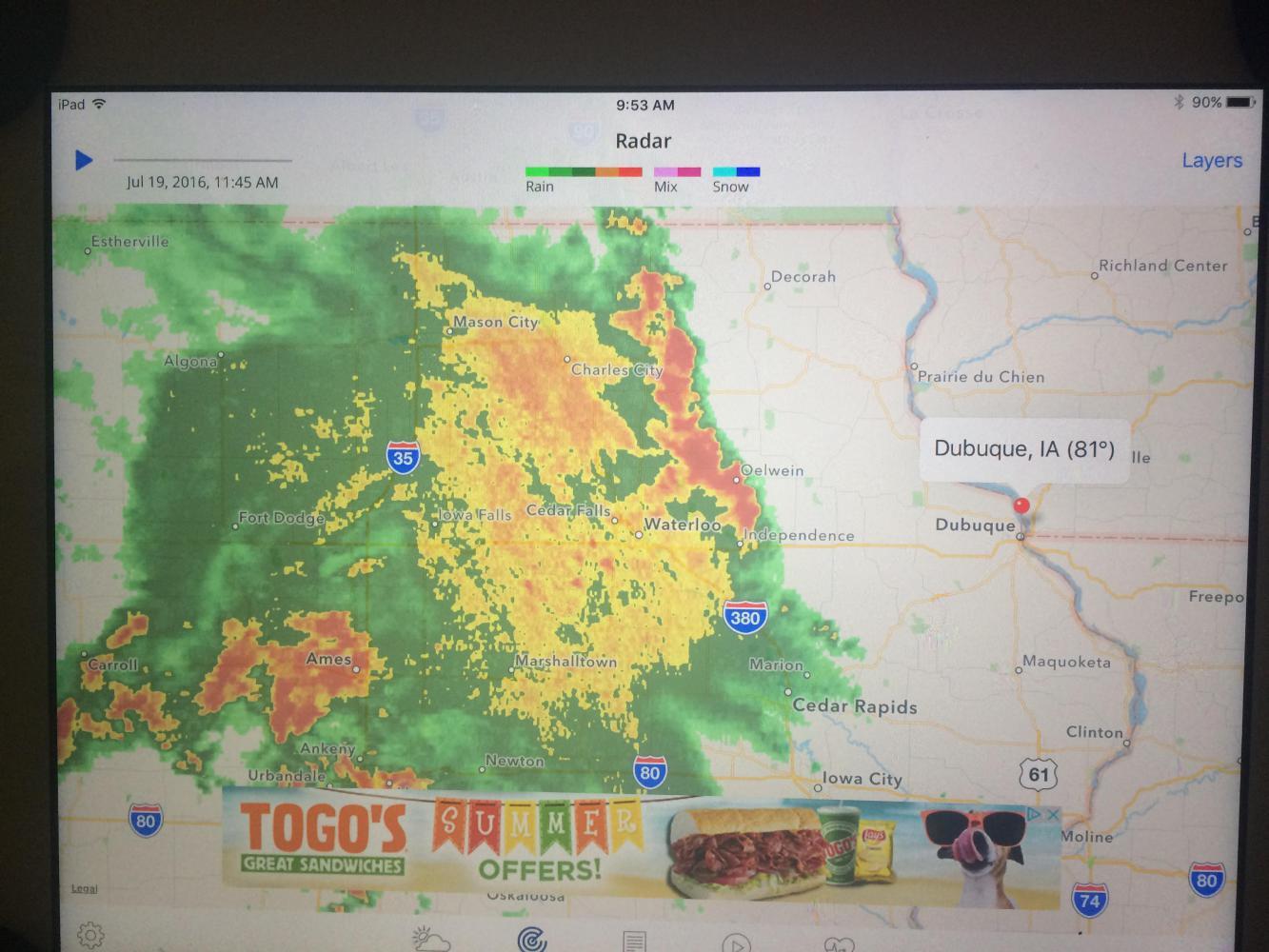1269x952 pixels.
Task: Open the settings gear
Action: 90,935
